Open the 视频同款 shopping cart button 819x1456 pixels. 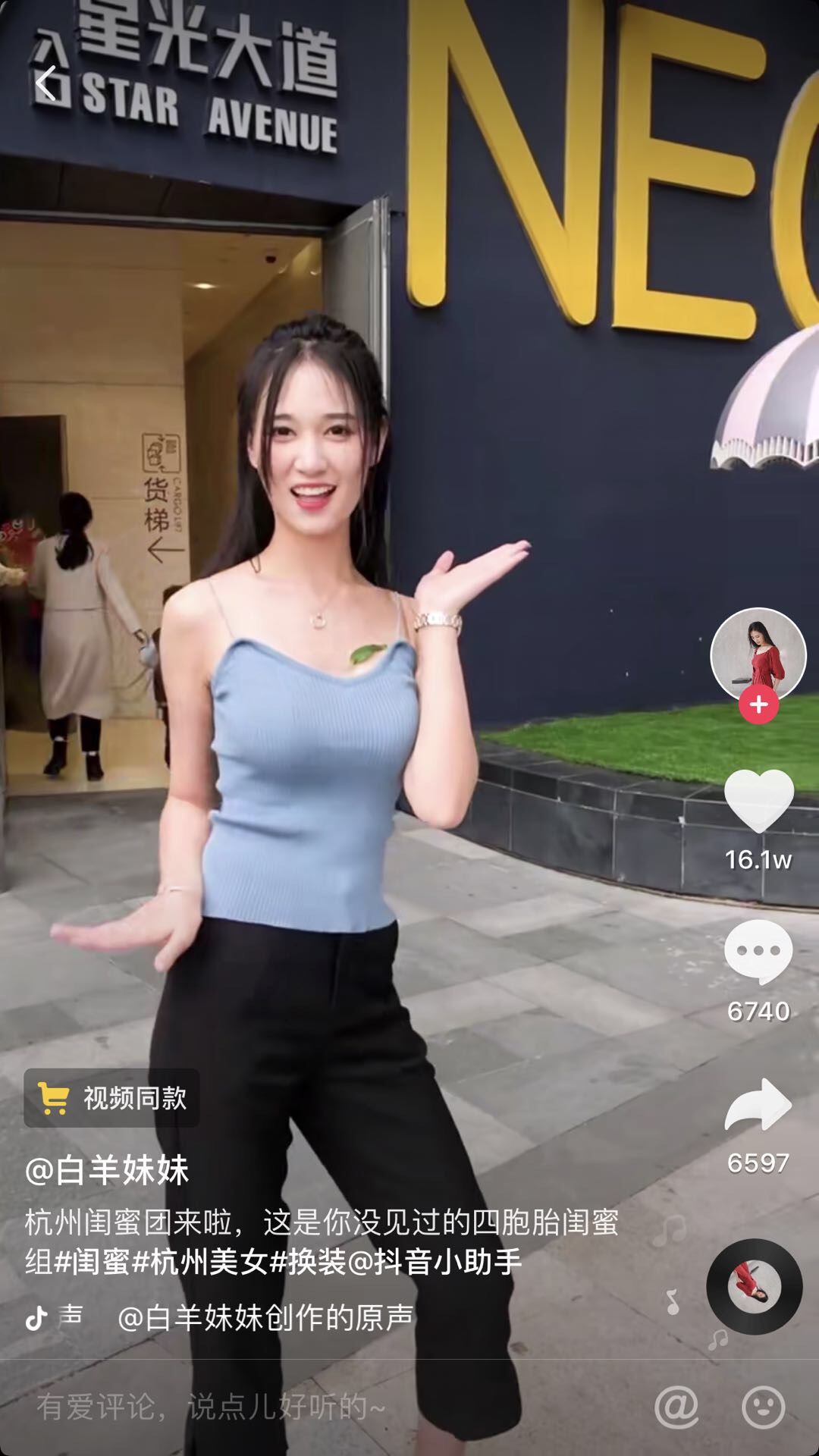click(x=111, y=1098)
